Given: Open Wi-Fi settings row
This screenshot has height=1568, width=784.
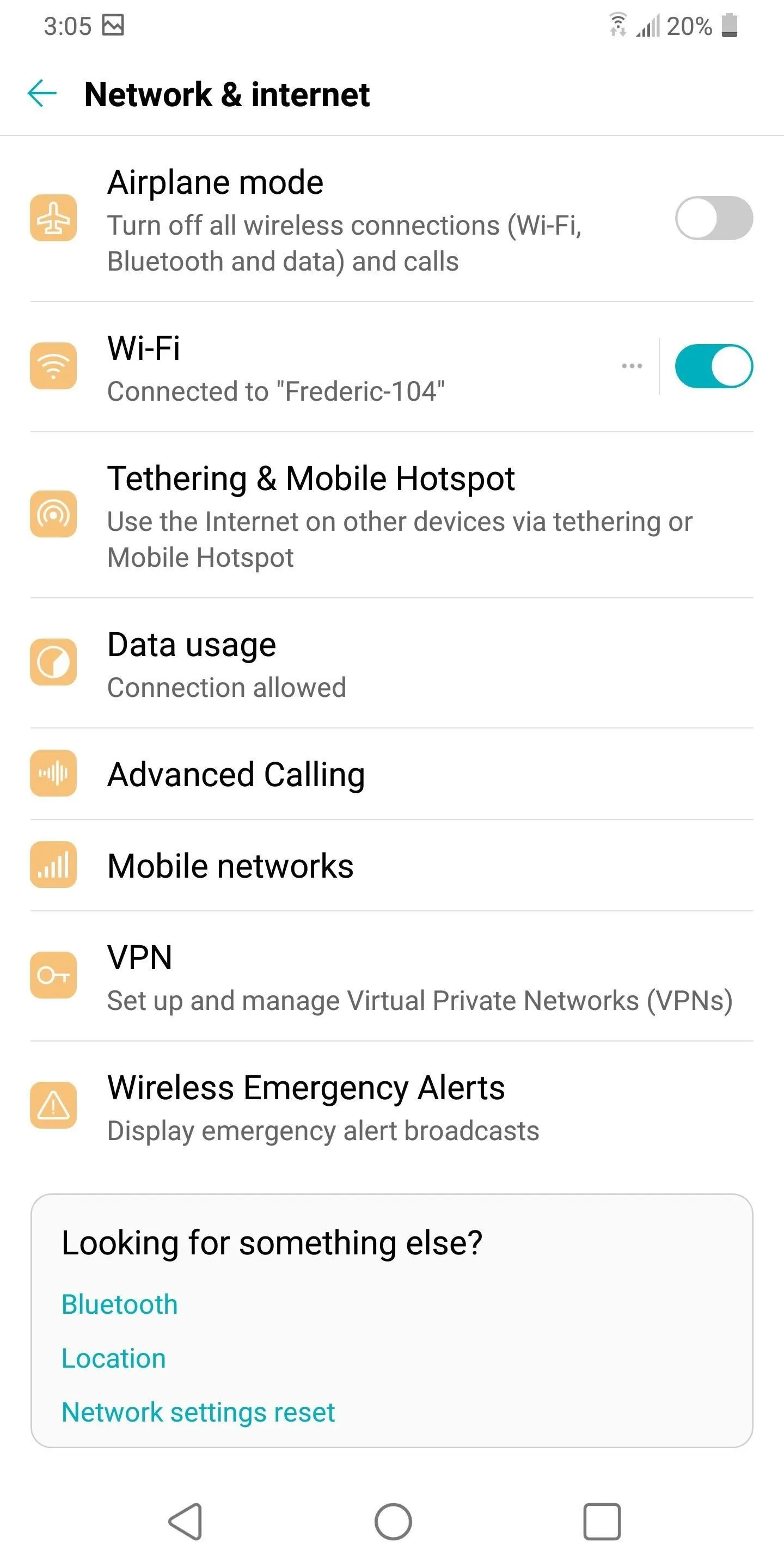Looking at the screenshot, I should (x=323, y=367).
